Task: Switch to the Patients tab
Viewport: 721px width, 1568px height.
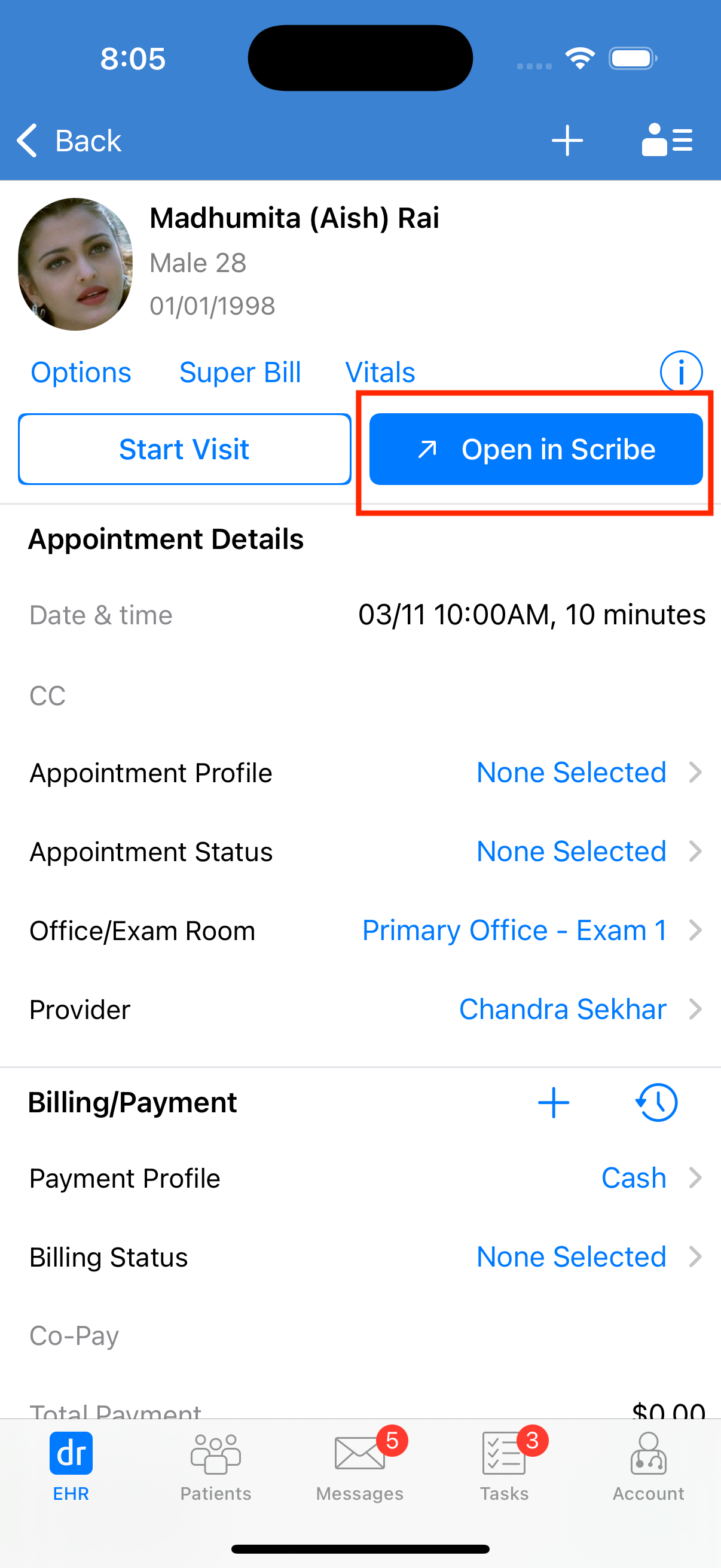Action: click(215, 1467)
